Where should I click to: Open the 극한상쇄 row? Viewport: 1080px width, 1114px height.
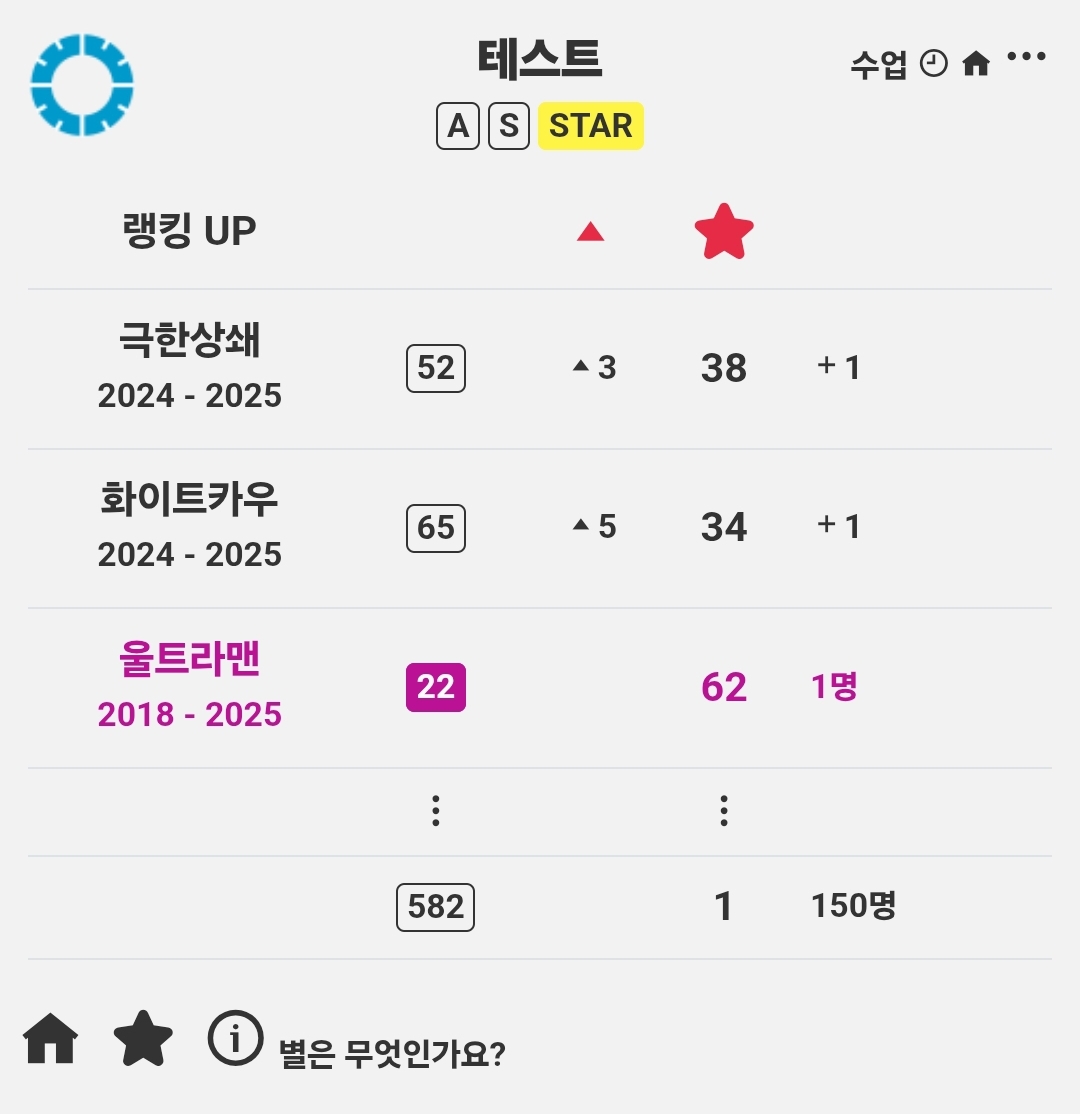click(540, 369)
